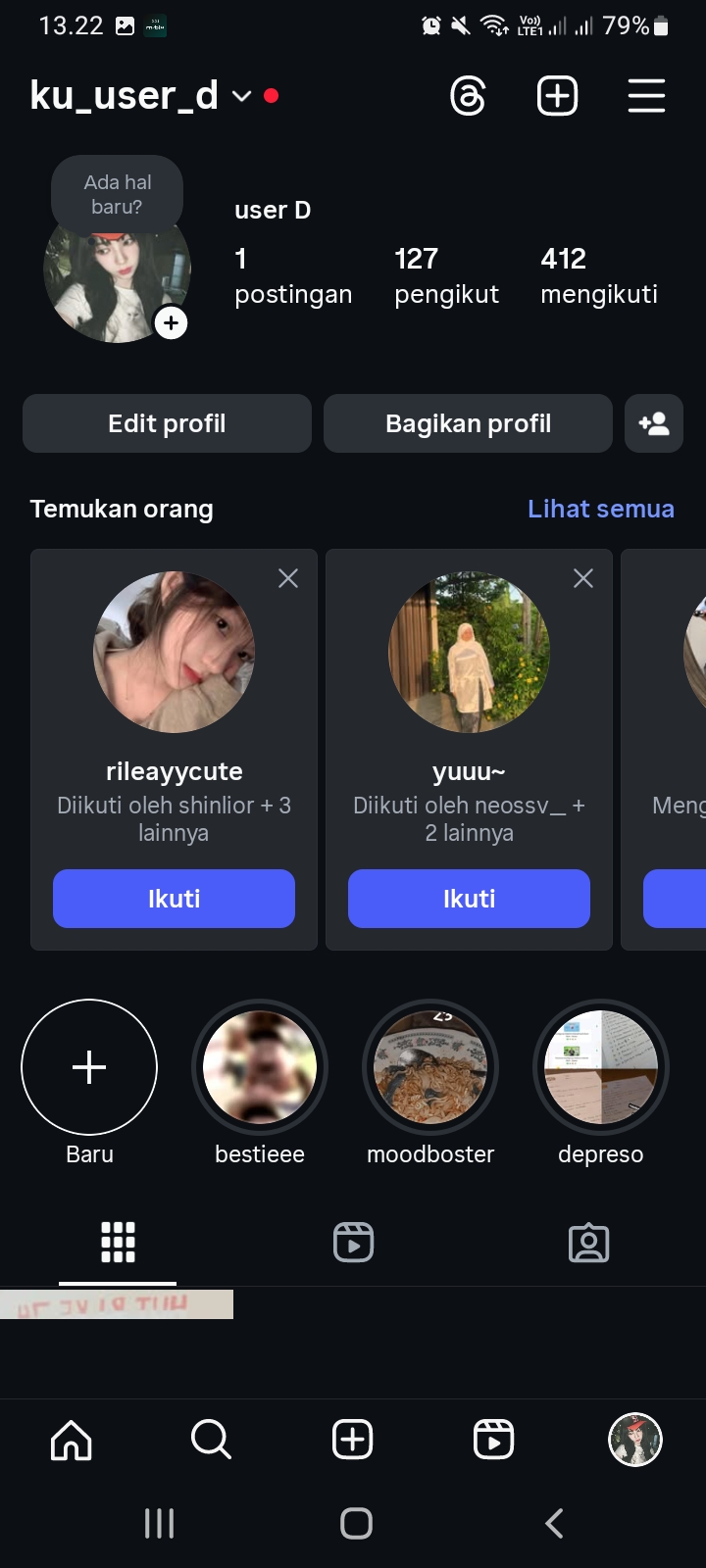Dismiss the rileayycute suggestion
This screenshot has width=706, height=1568.
click(288, 579)
